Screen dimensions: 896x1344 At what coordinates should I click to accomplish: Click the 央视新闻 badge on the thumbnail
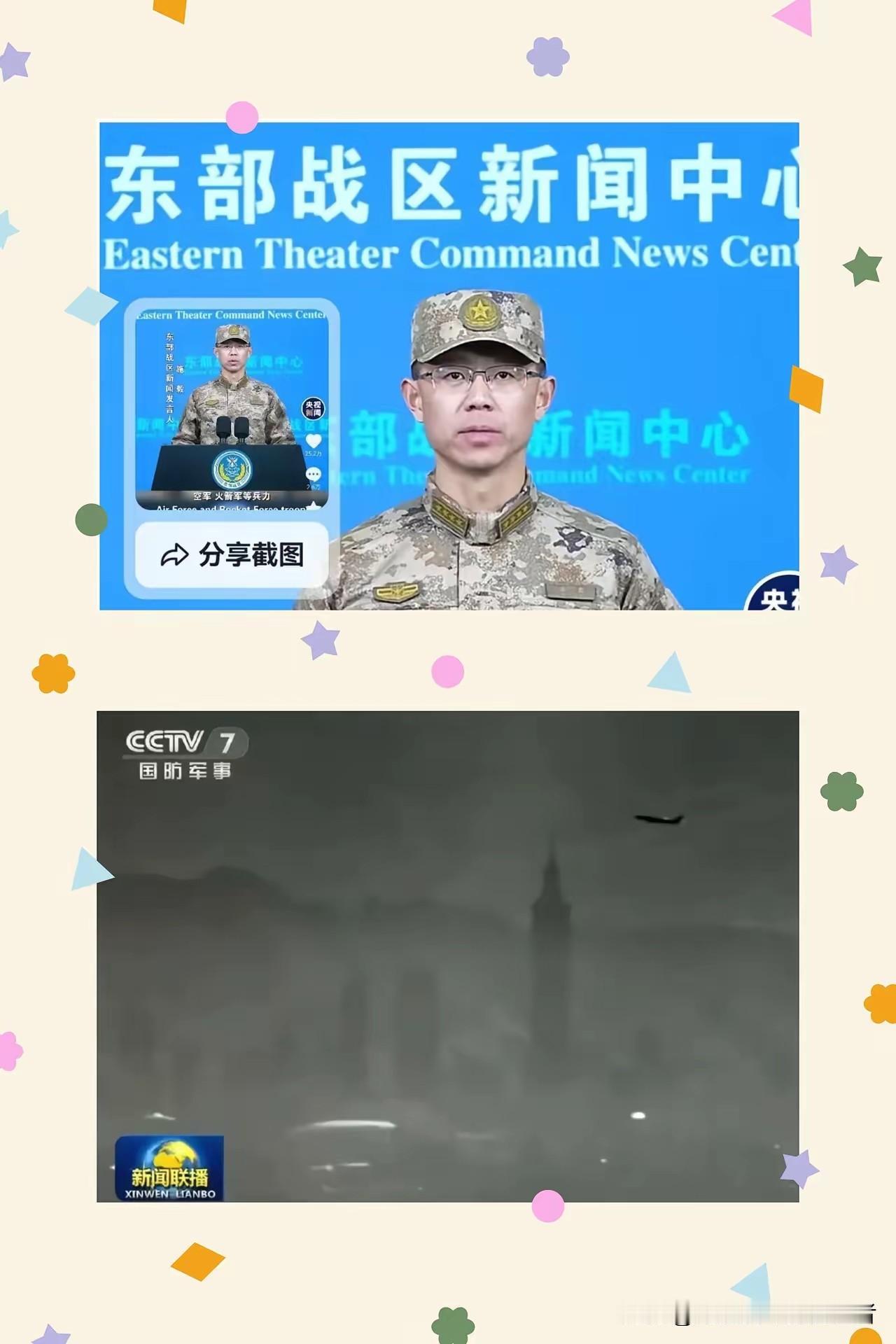[x=312, y=409]
